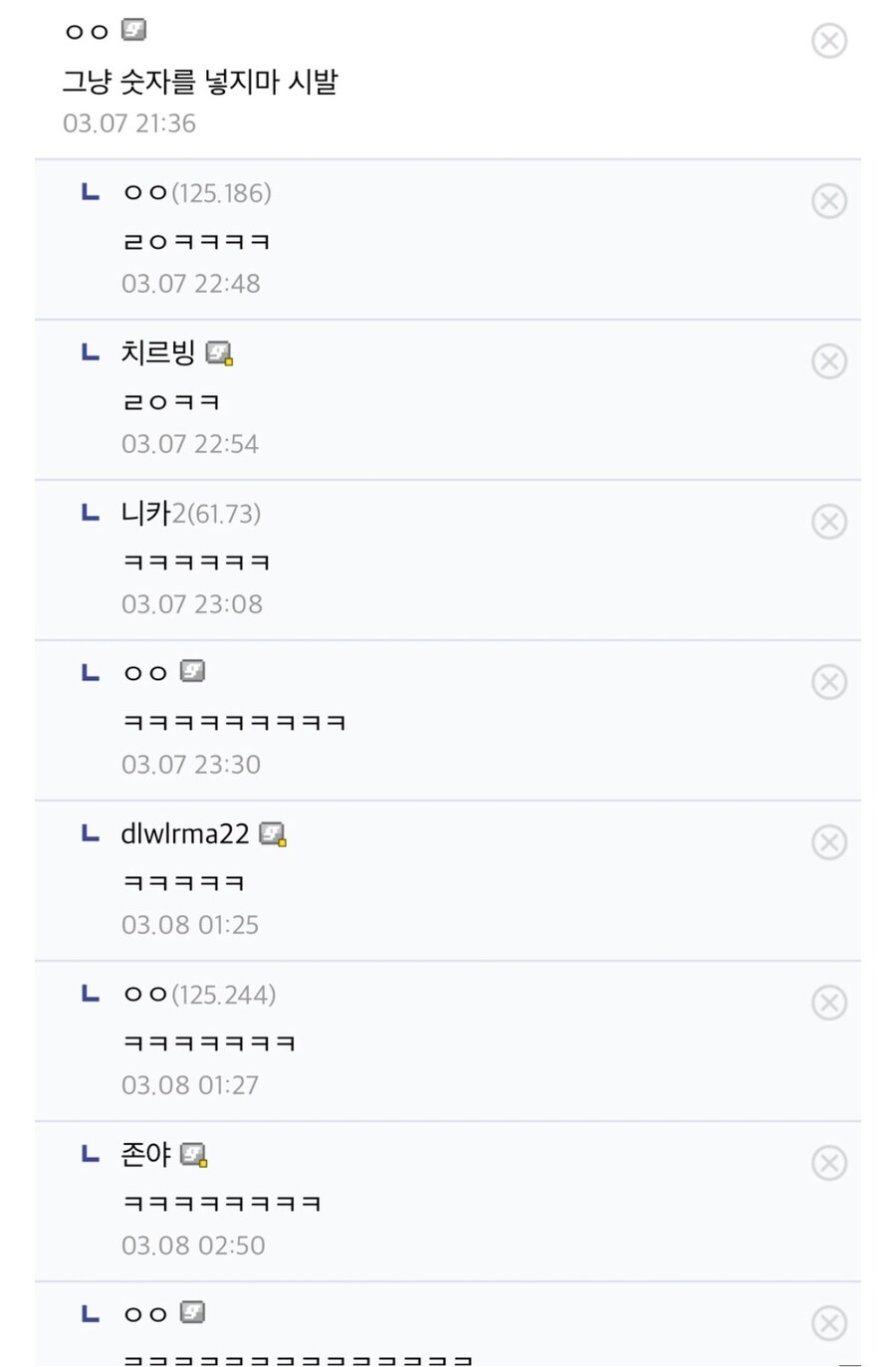
Task: Select the username 치르빙
Action: (159, 353)
